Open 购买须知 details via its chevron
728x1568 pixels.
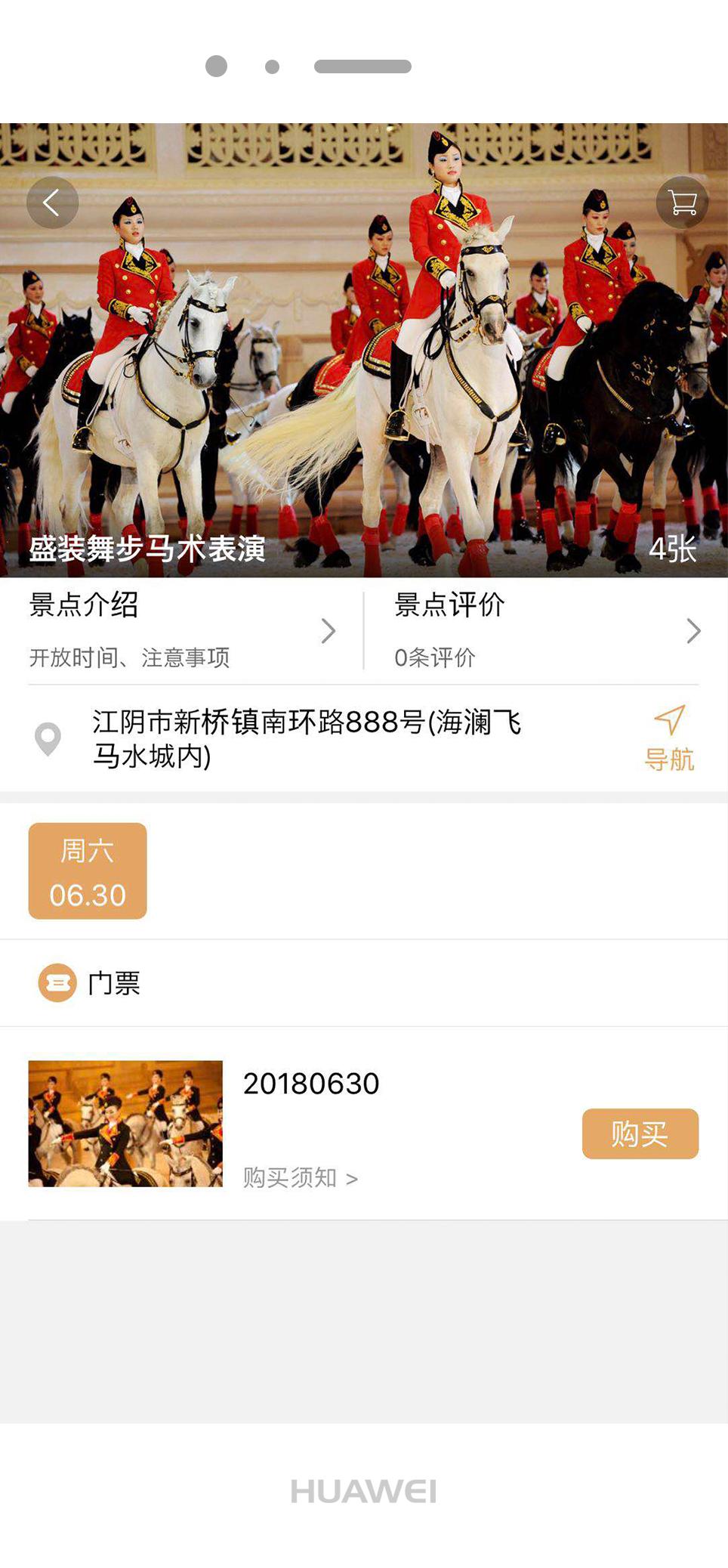click(351, 1177)
